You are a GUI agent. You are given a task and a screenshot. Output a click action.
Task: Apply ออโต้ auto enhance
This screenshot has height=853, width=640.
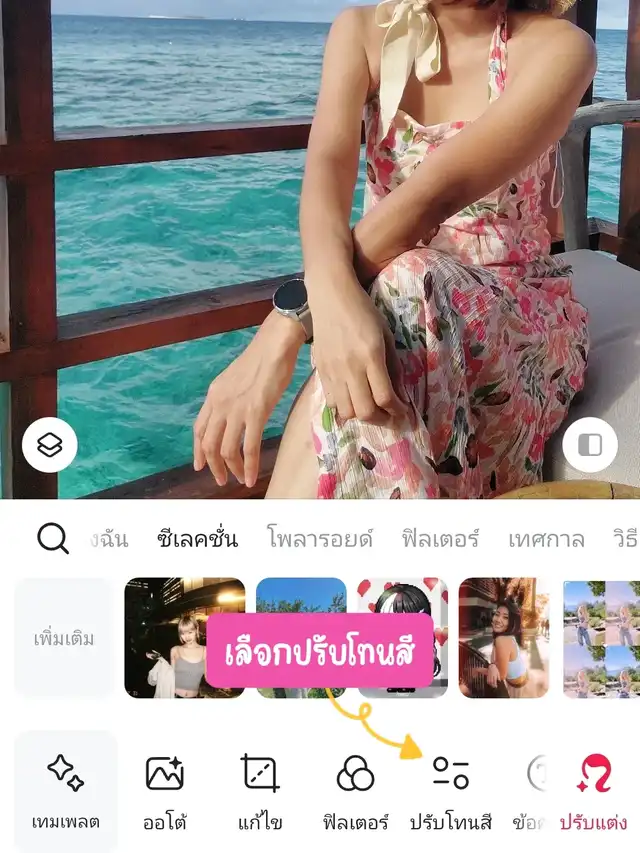pyautogui.click(x=165, y=792)
